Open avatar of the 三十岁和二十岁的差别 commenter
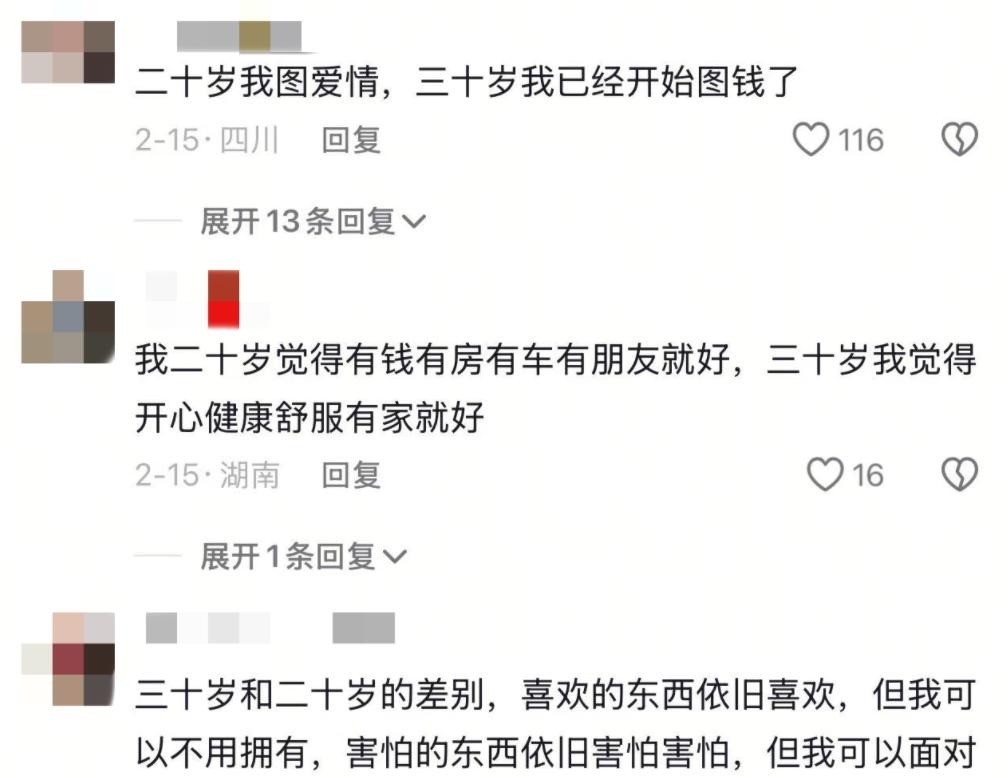Image resolution: width=1008 pixels, height=778 pixels. click(69, 659)
